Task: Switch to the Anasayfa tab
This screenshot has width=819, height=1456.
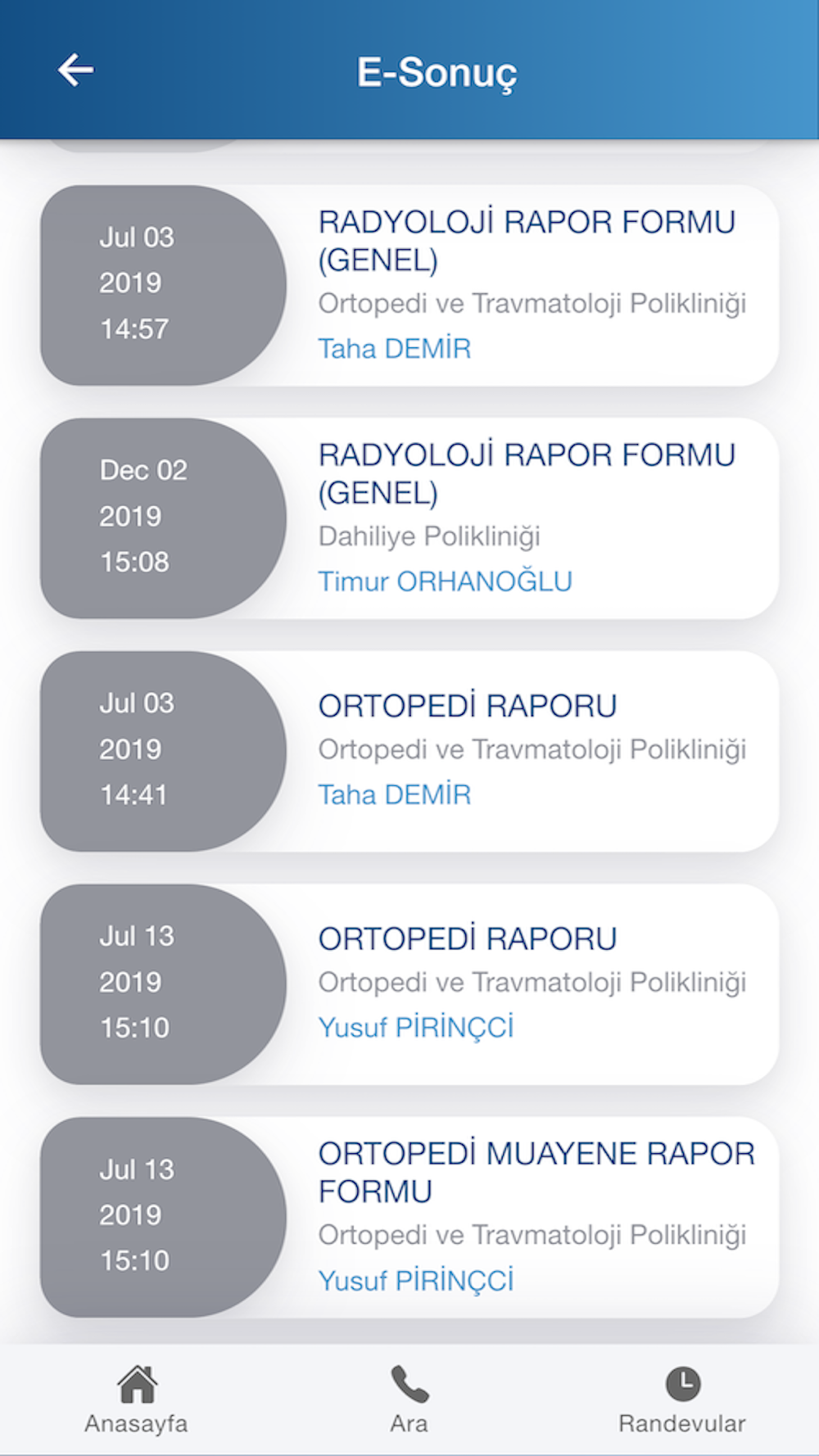Action: coord(136,1400)
